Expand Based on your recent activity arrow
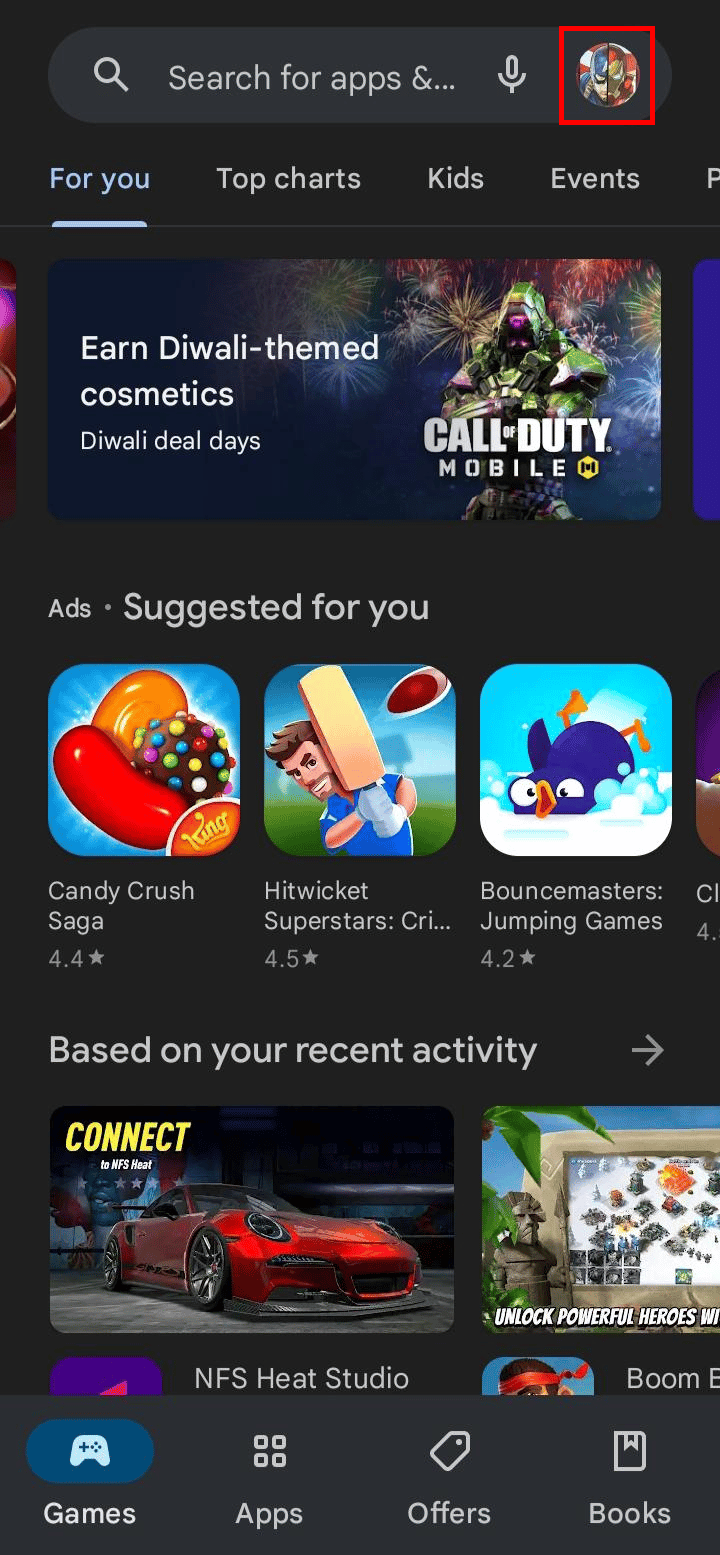This screenshot has width=720, height=1555. tap(648, 1050)
